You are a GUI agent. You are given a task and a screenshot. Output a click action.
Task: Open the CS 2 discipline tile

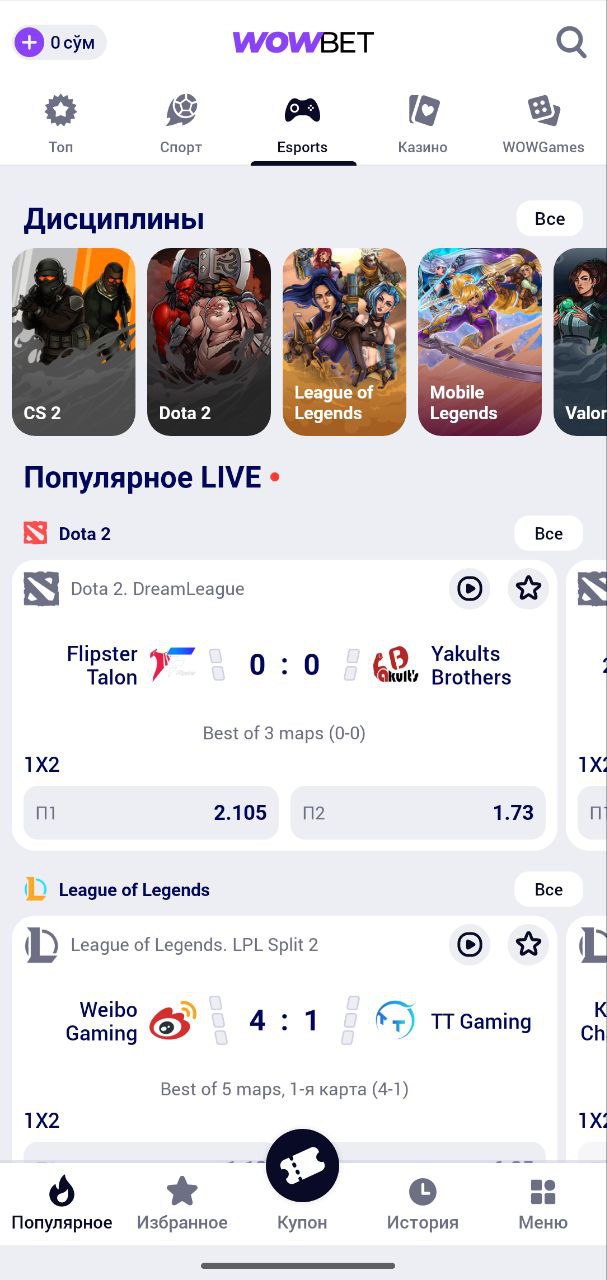click(74, 342)
